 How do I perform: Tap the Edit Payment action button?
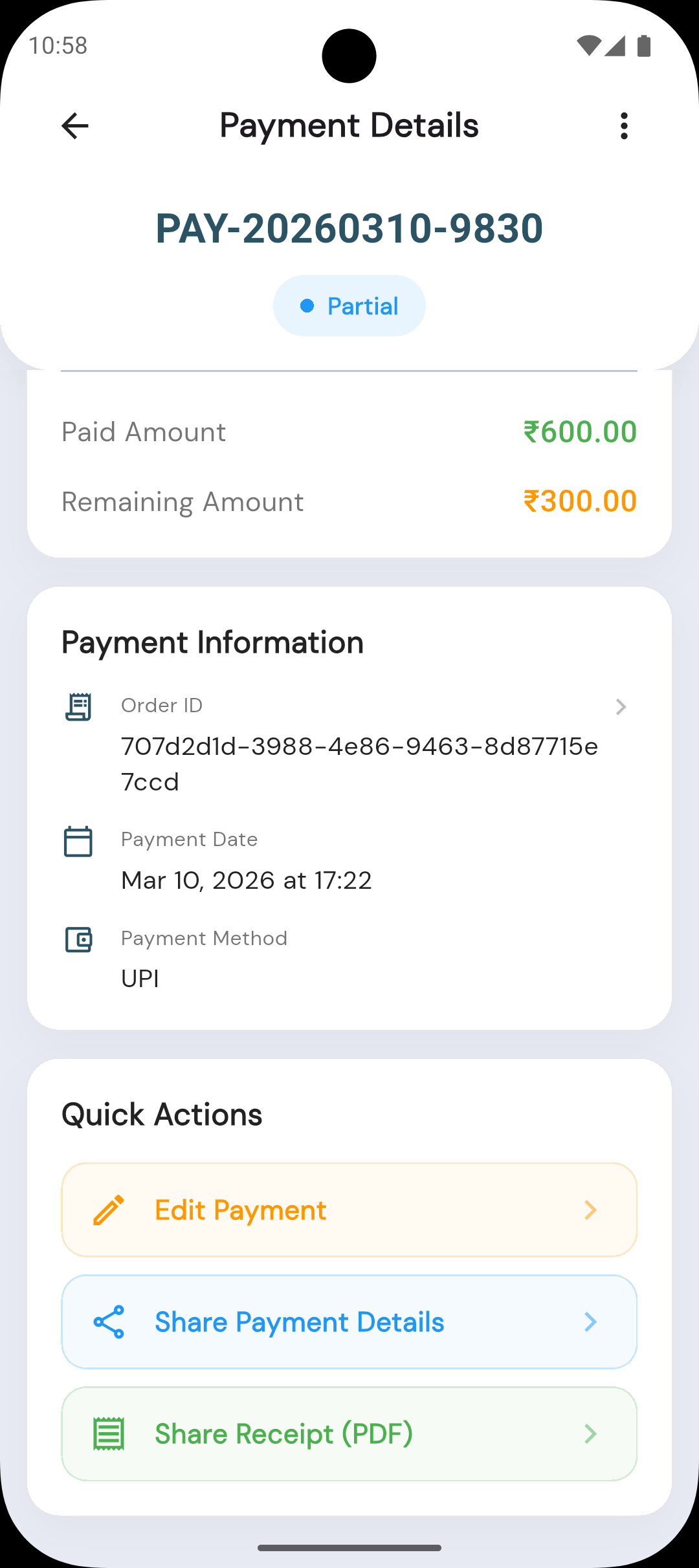point(349,1208)
